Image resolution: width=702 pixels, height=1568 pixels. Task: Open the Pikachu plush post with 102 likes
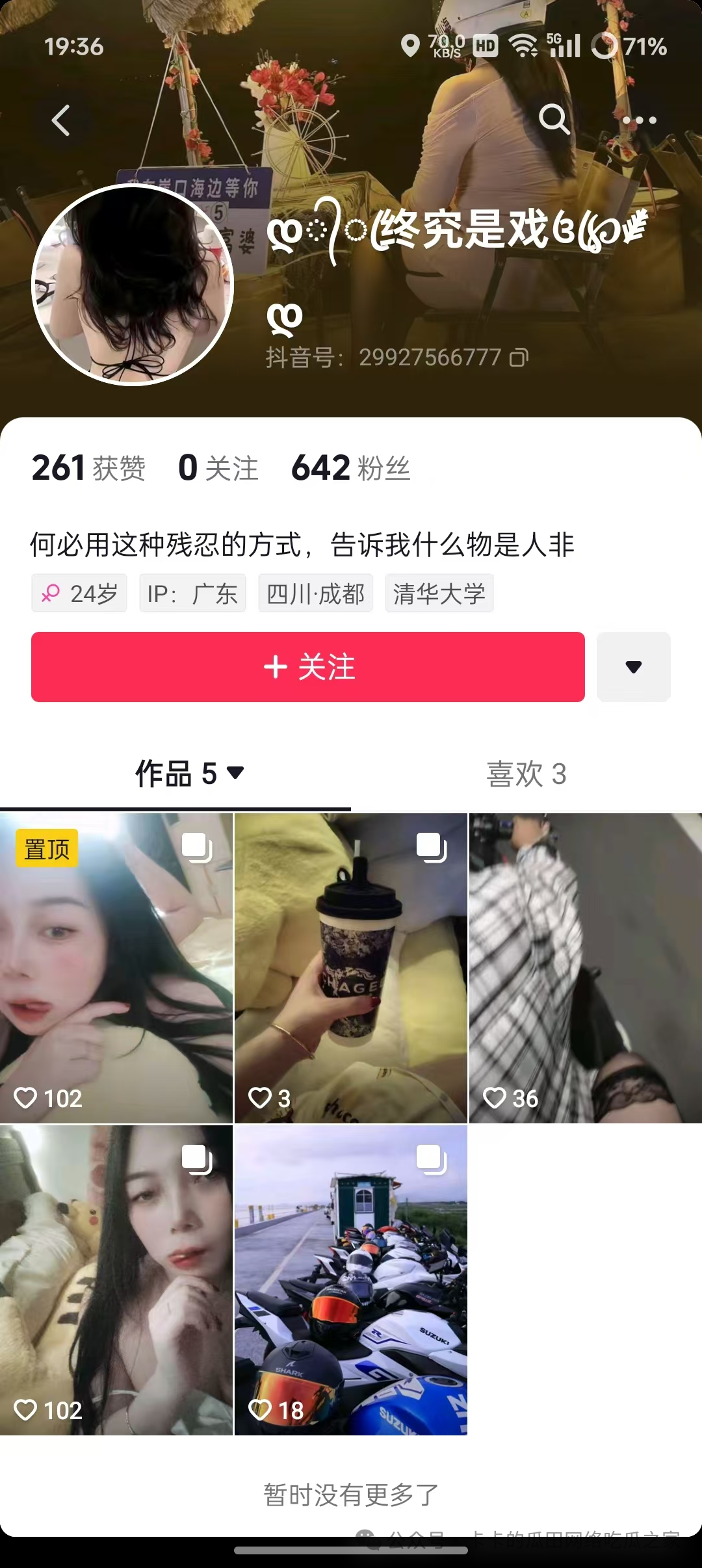116,1281
